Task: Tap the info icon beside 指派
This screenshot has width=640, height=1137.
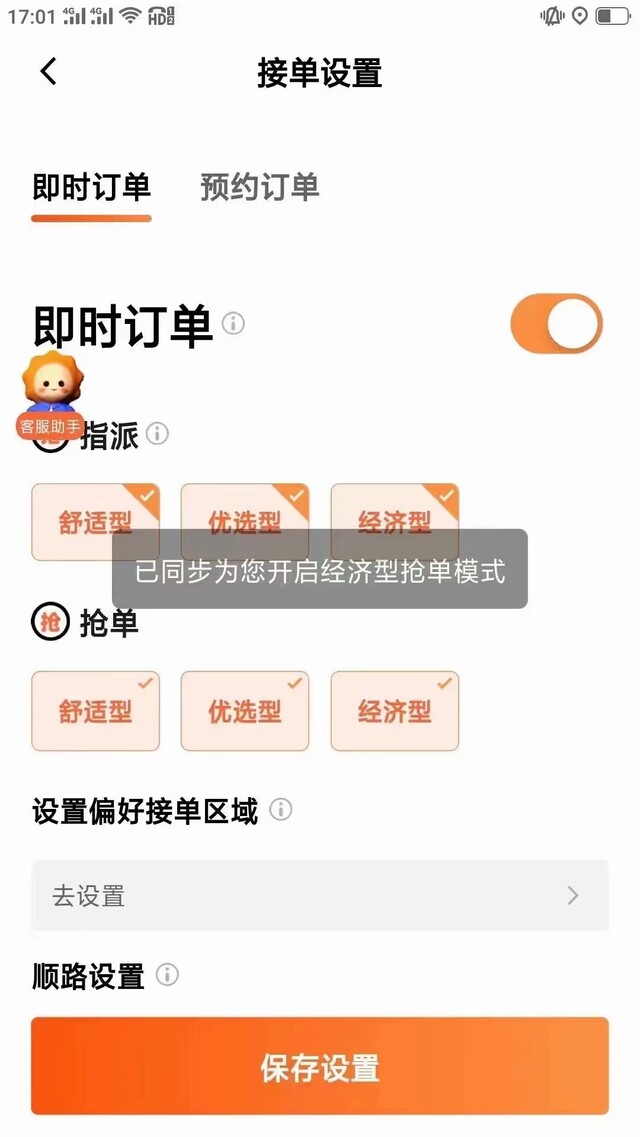Action: click(157, 434)
